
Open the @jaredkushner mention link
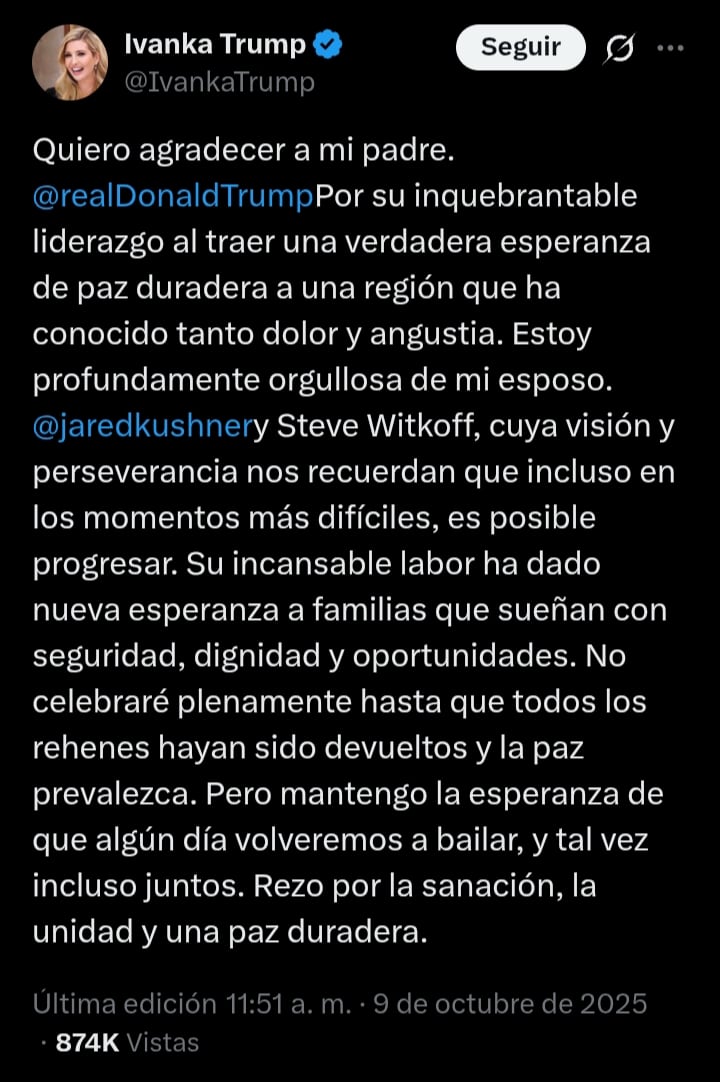pos(142,426)
